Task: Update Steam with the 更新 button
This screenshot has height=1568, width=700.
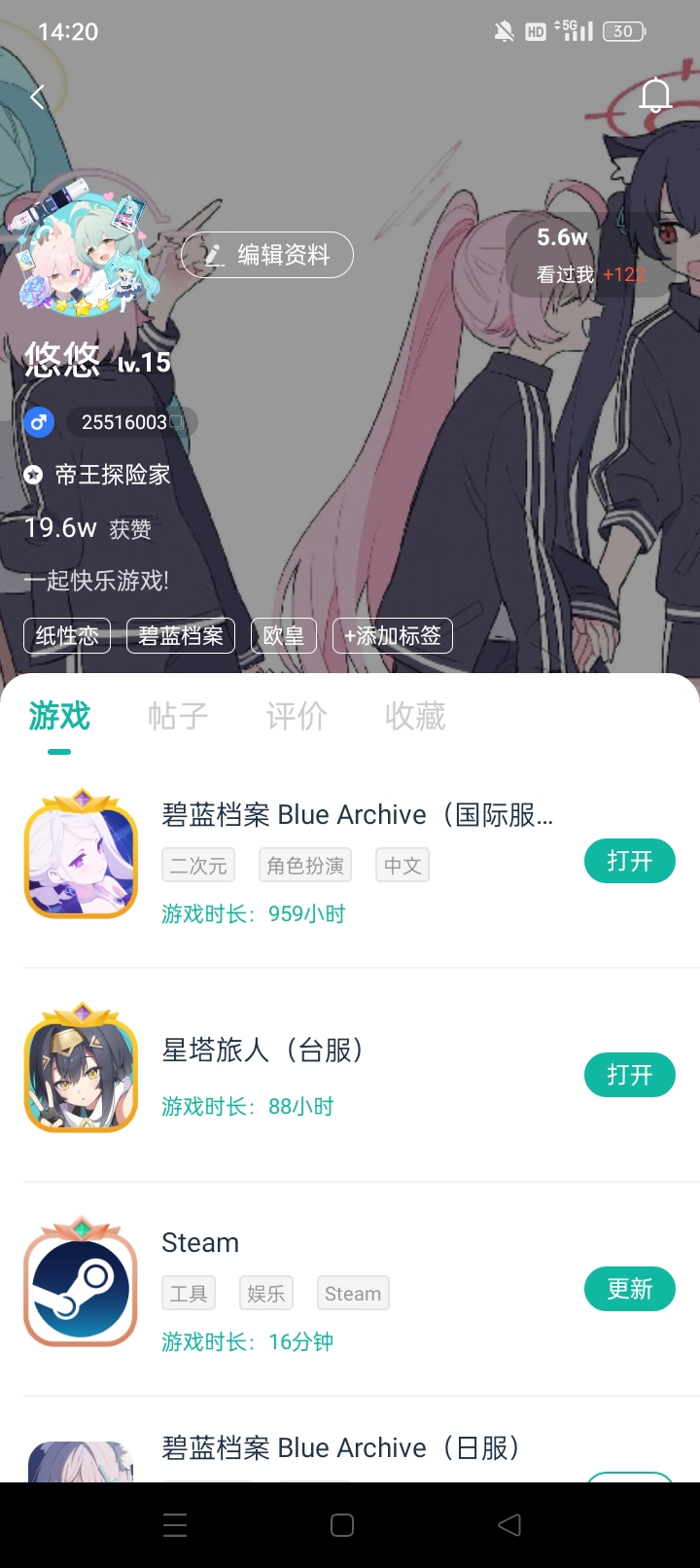Action: (629, 1289)
